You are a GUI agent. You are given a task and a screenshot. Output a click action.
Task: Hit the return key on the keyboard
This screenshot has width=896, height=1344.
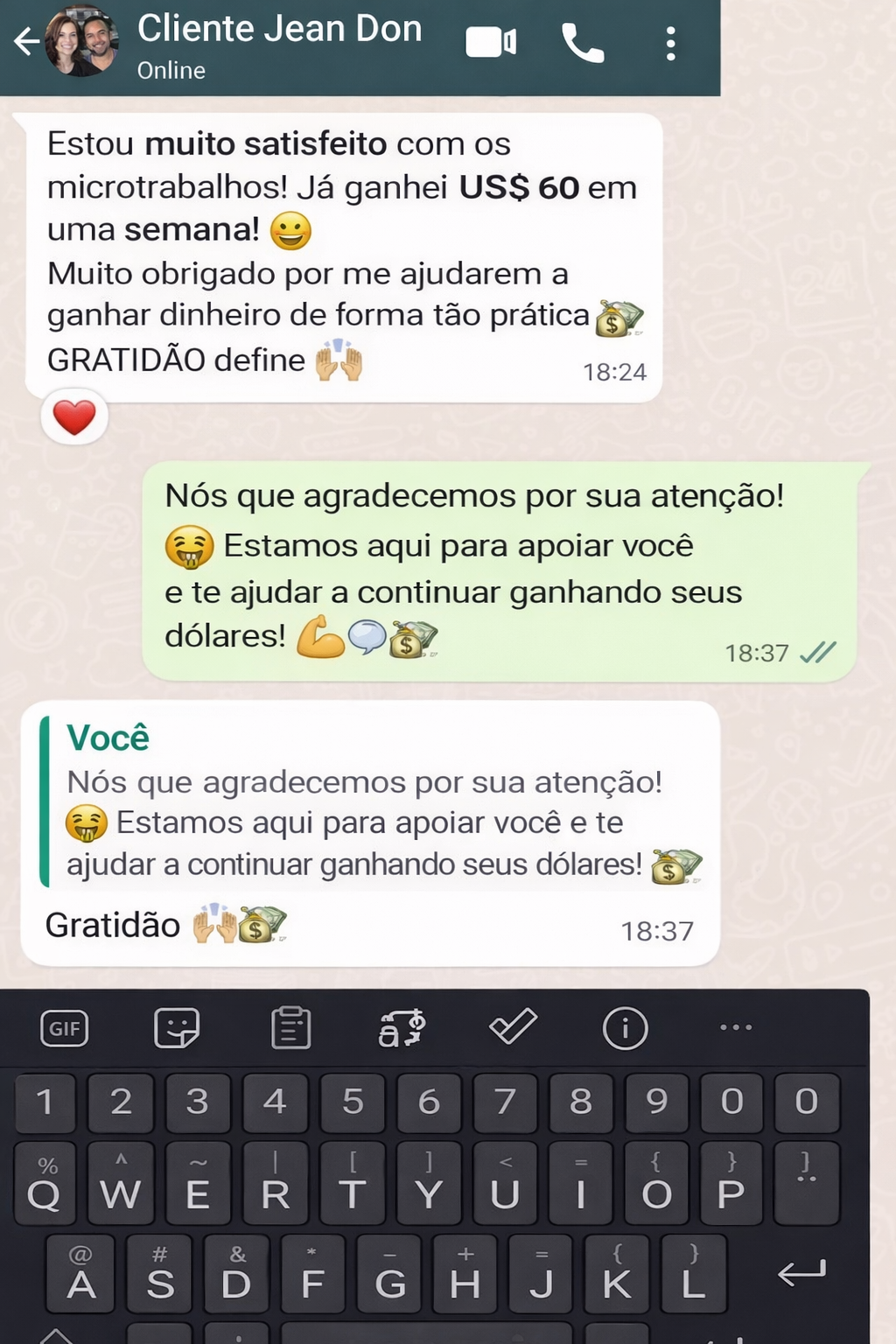point(801,1273)
